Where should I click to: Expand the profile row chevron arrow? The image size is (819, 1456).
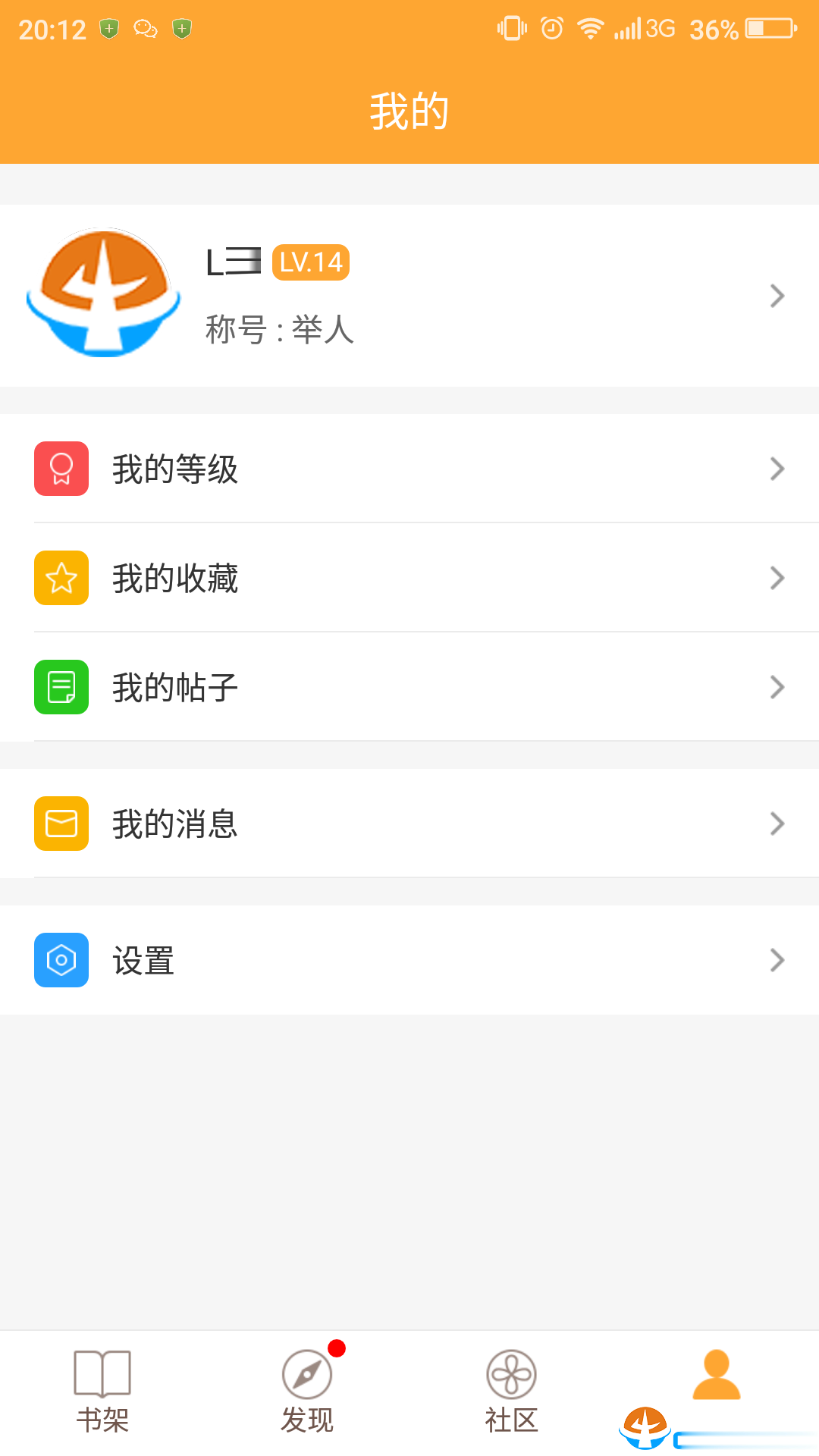[x=776, y=296]
